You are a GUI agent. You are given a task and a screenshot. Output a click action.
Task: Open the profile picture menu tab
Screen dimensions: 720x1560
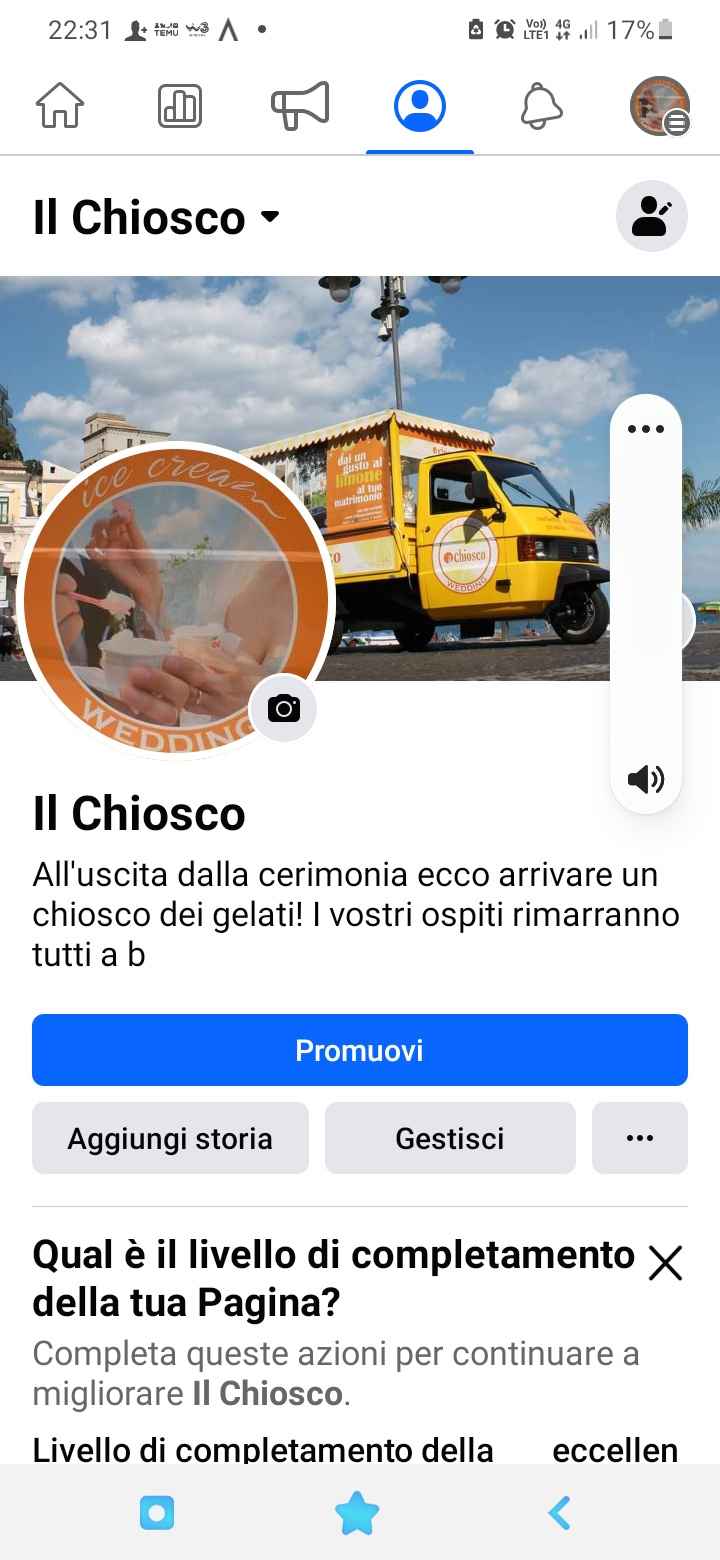tap(660, 106)
